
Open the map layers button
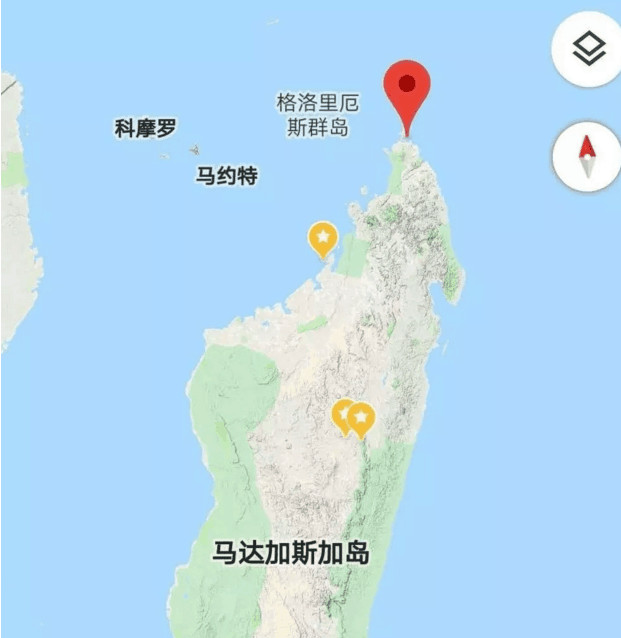590,49
